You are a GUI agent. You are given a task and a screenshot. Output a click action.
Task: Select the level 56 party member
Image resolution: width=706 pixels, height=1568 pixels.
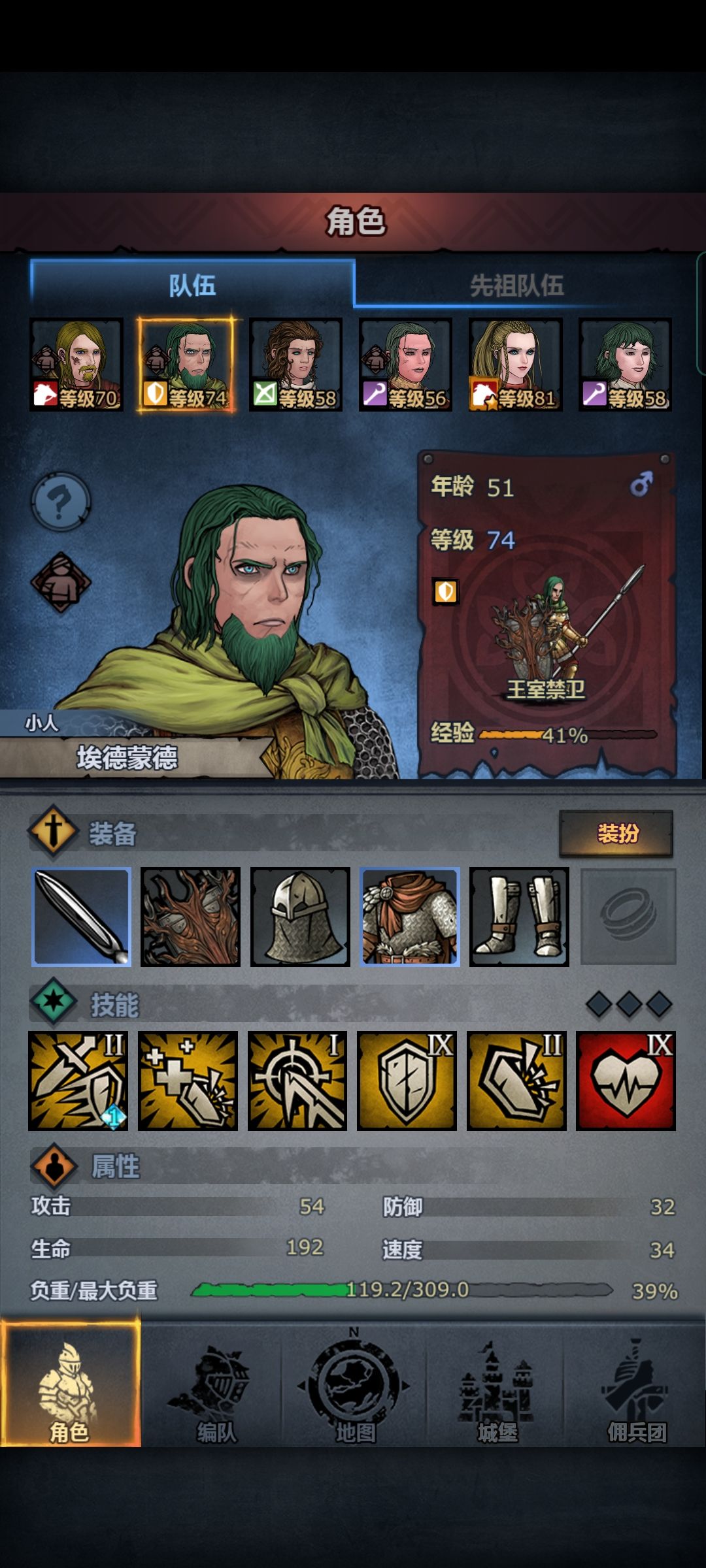click(406, 364)
